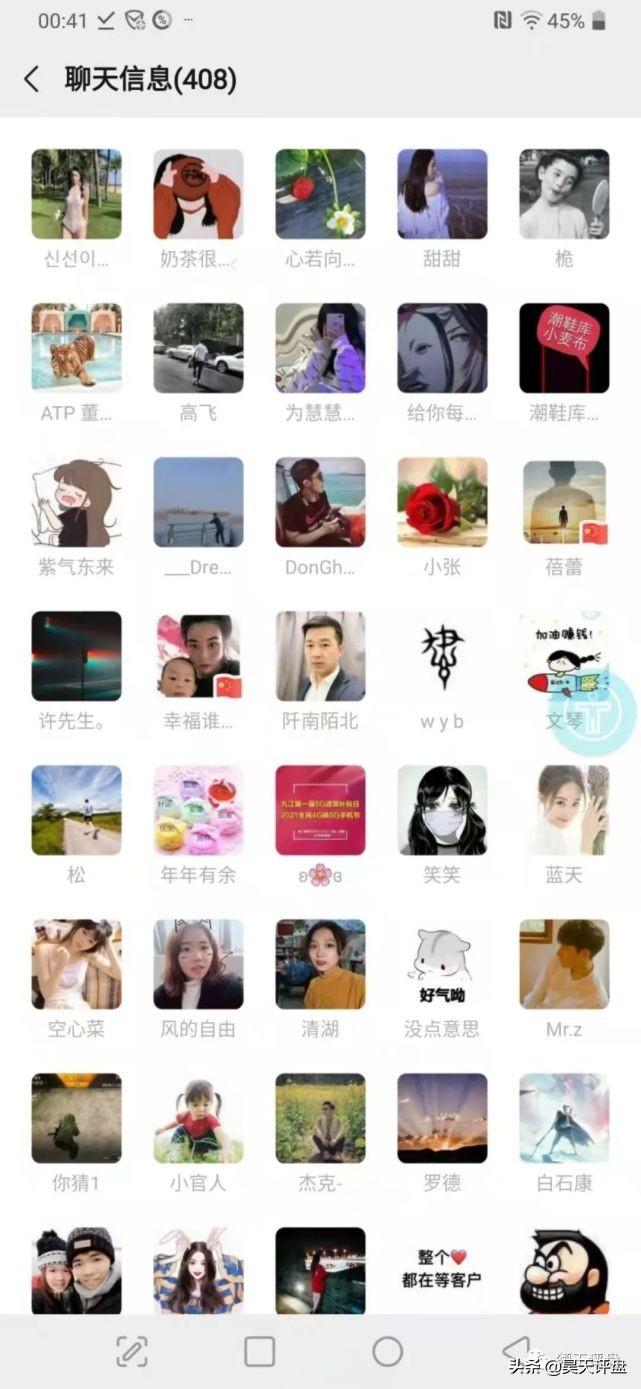Viewport: 641px width, 1389px height.
Task: View member 高飞's profile
Action: 198,348
